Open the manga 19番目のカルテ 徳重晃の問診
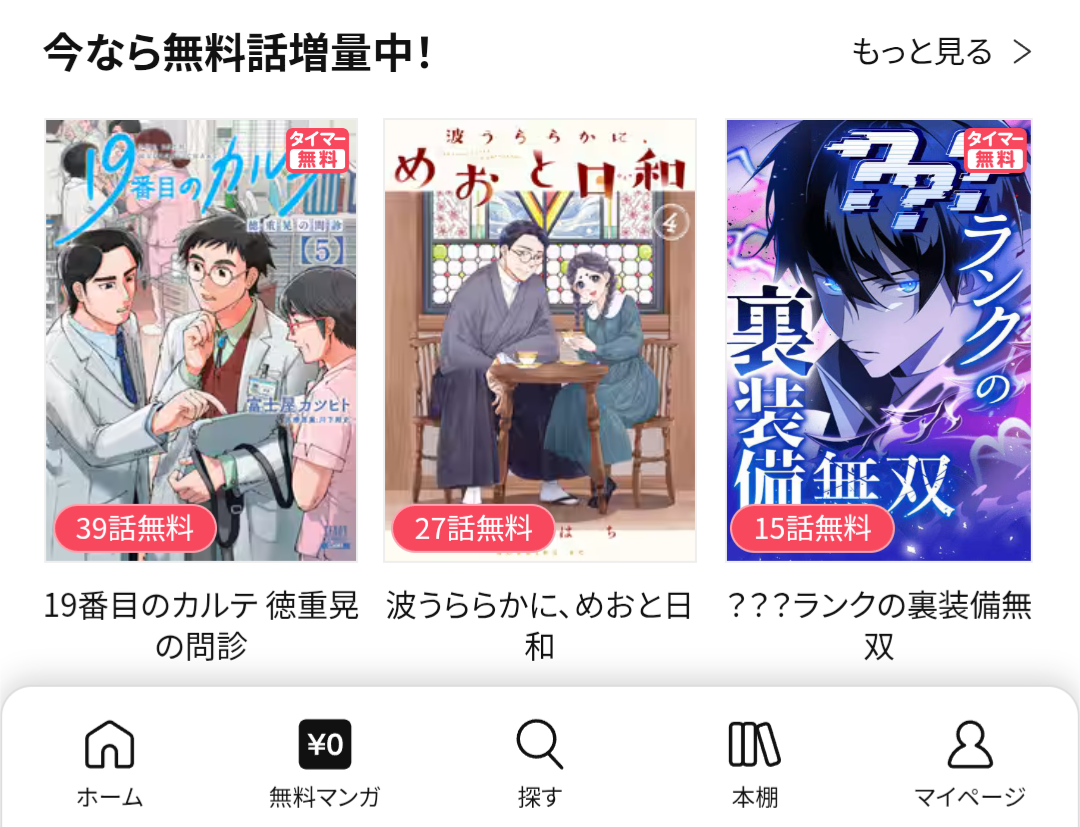Image resolution: width=1080 pixels, height=827 pixels. 201,341
